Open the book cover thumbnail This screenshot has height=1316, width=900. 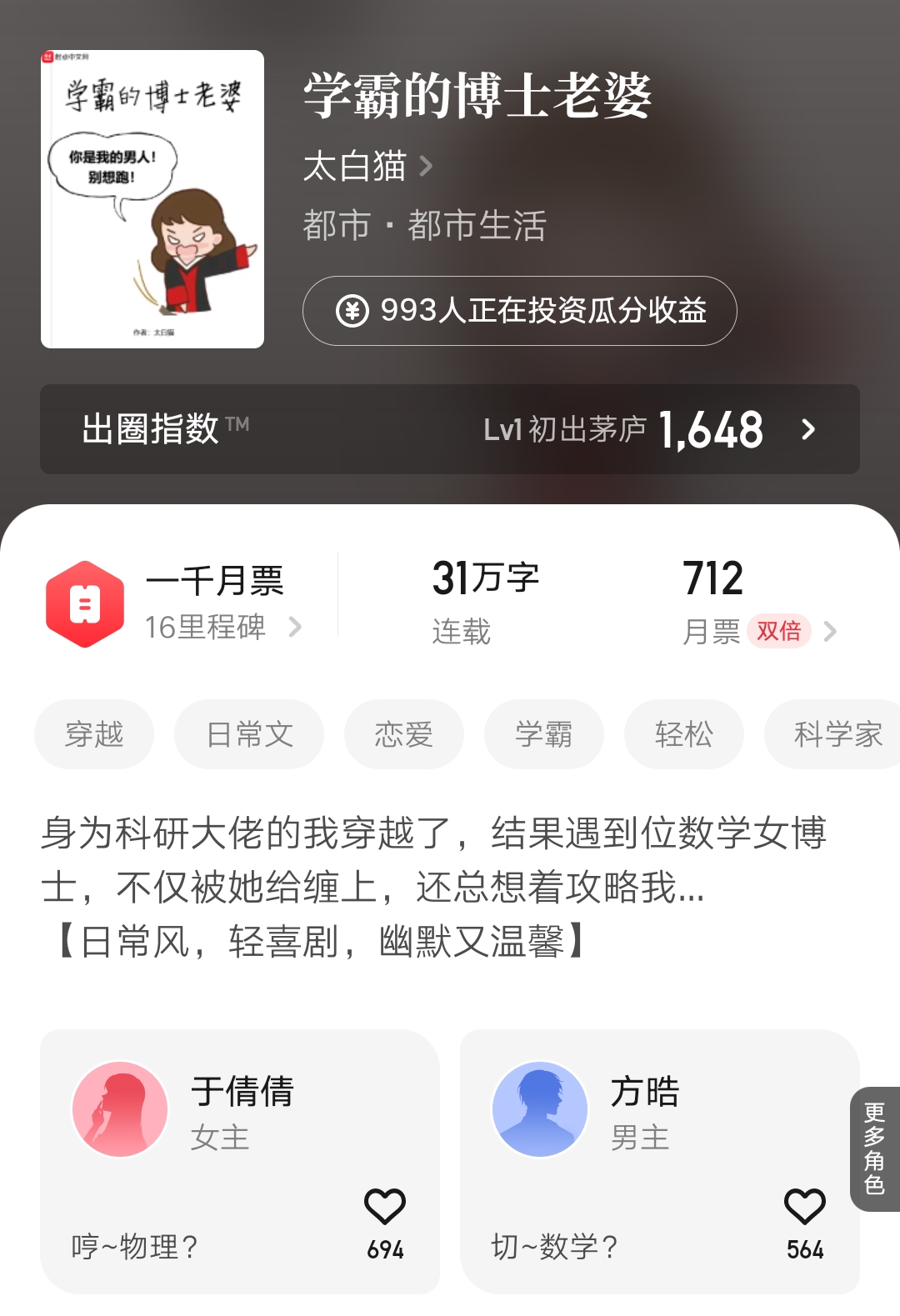pyautogui.click(x=150, y=199)
